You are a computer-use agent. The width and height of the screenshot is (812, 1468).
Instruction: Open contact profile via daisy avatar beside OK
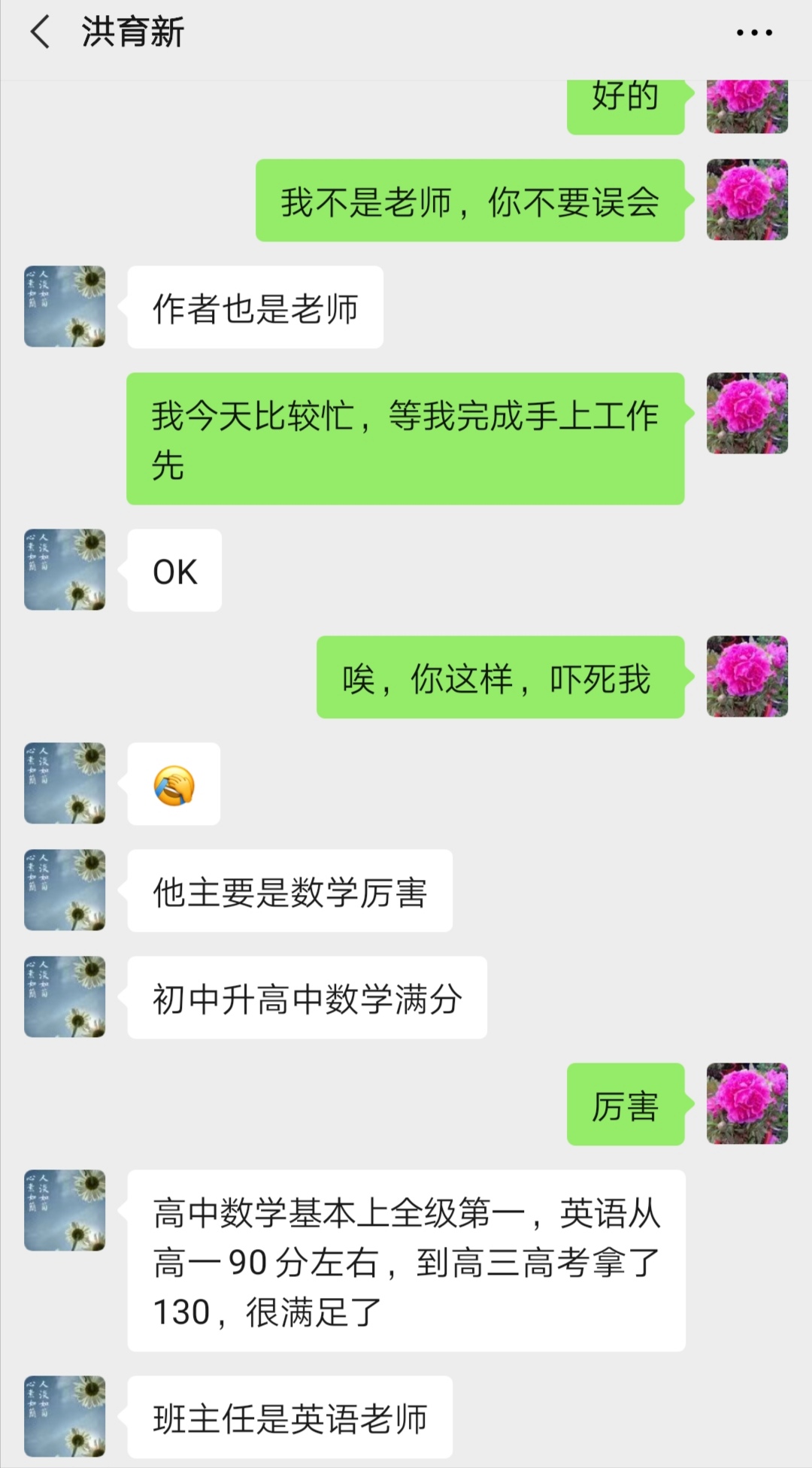click(x=65, y=569)
